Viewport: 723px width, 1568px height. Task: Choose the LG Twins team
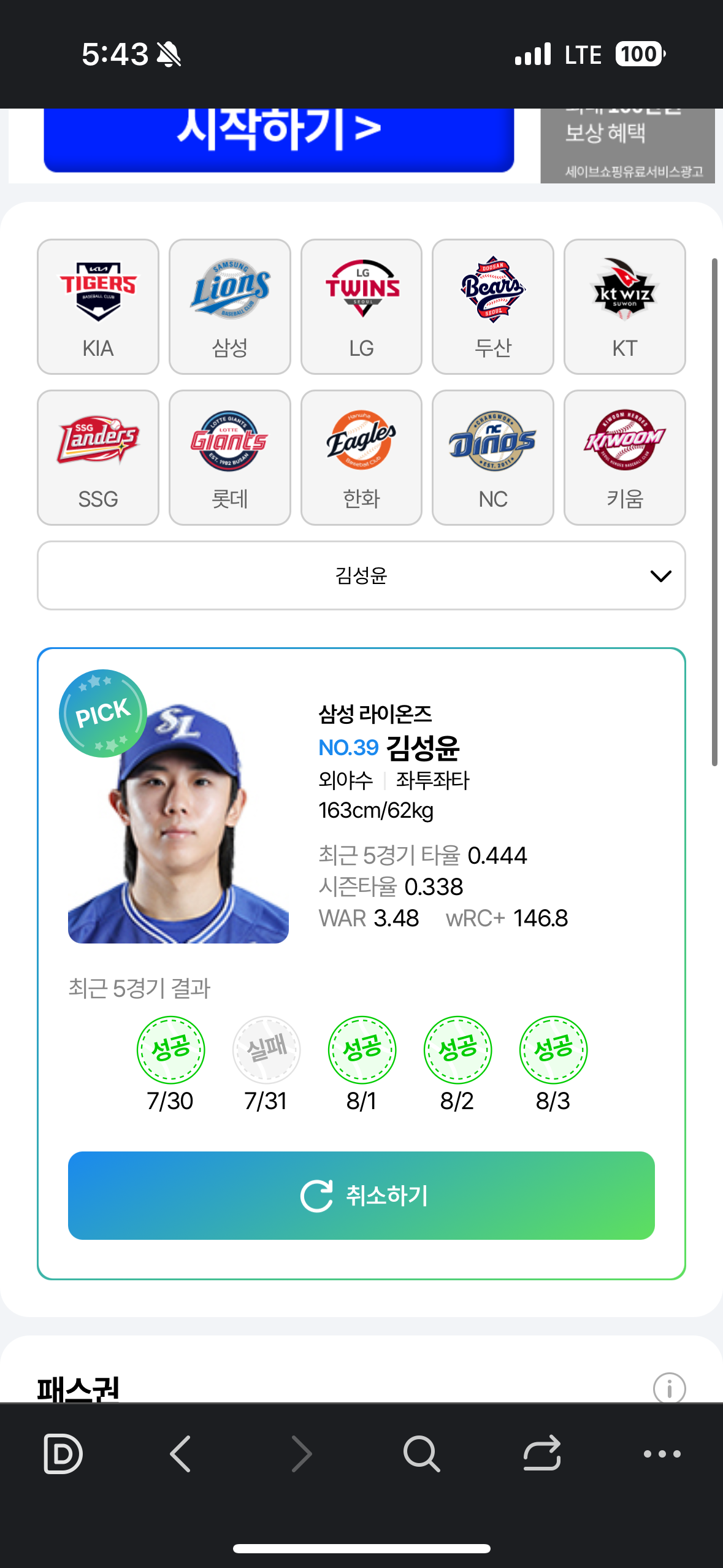(361, 307)
